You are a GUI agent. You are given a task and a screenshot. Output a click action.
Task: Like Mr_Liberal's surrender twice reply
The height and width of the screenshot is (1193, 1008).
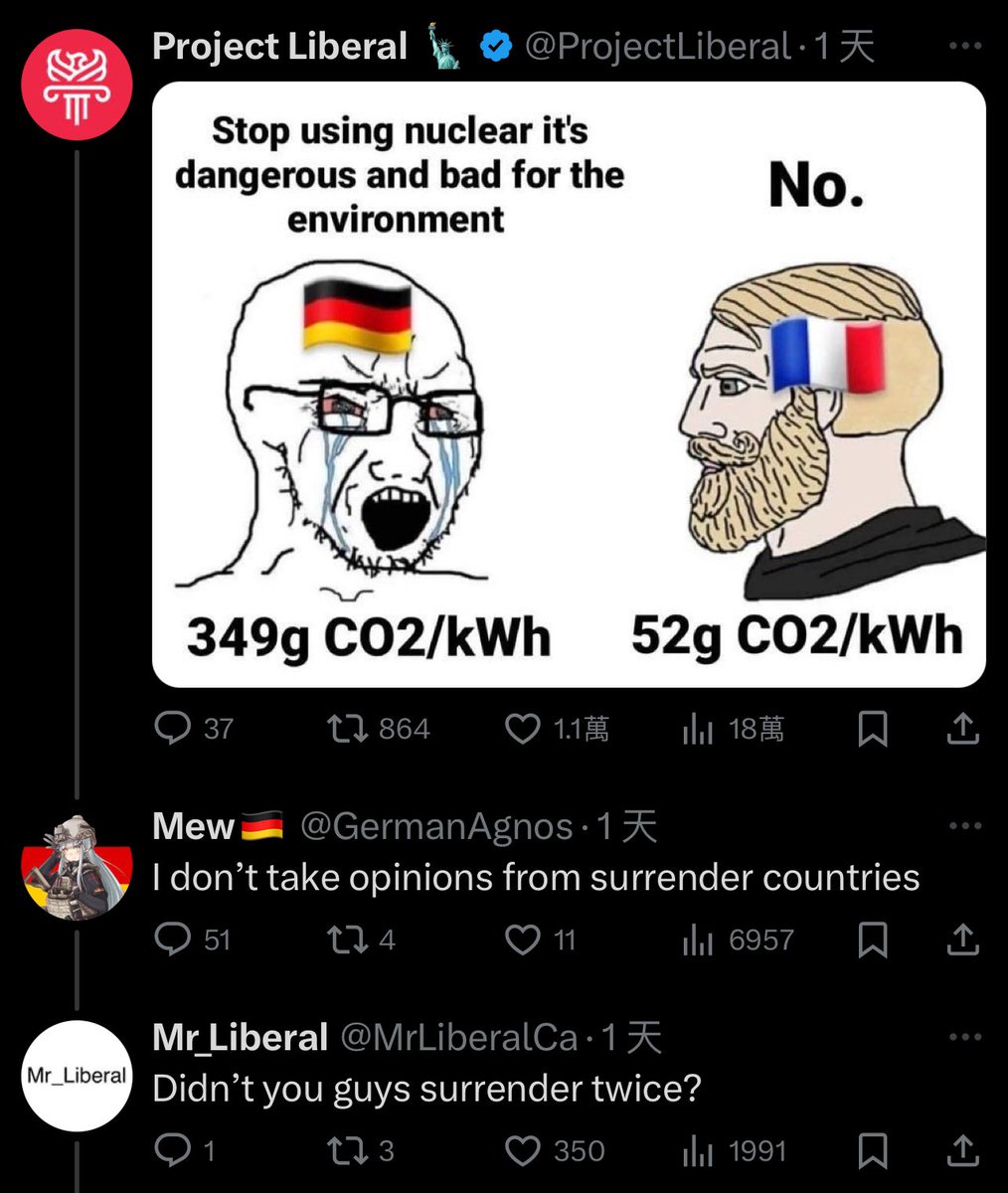[x=523, y=1151]
